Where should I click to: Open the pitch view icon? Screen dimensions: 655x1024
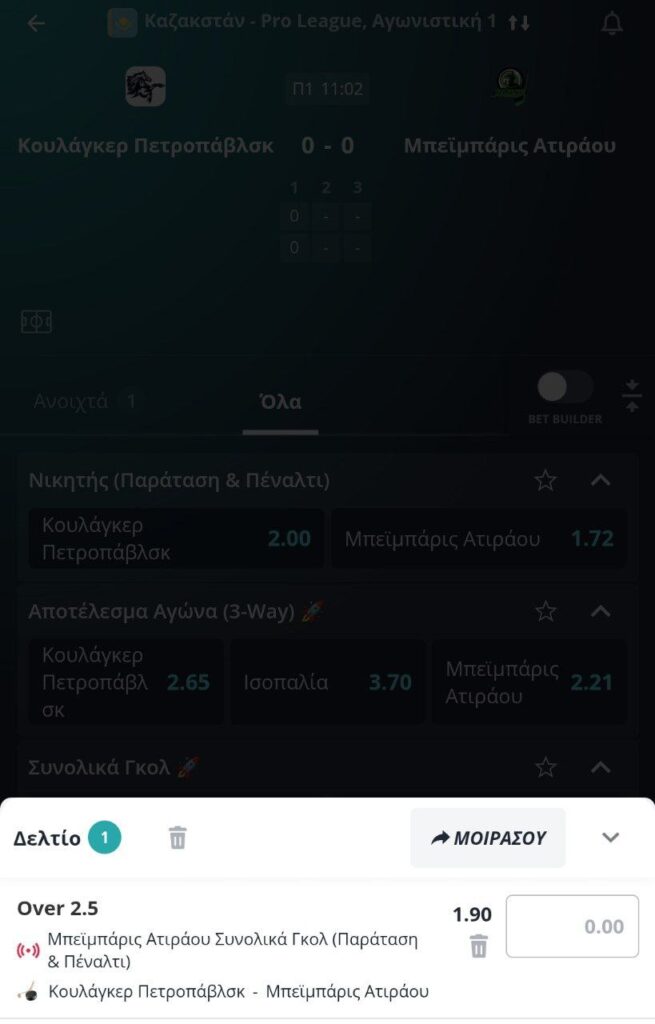point(36,322)
